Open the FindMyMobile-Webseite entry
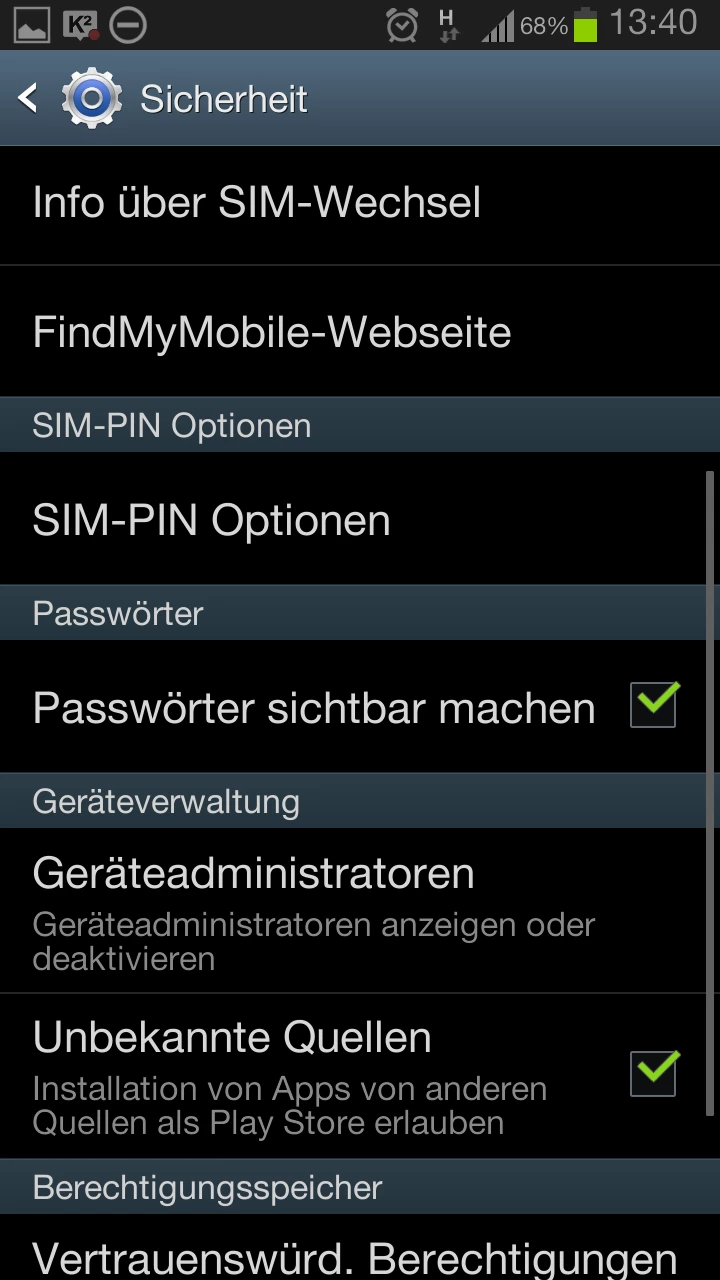Image resolution: width=720 pixels, height=1280 pixels. point(360,331)
